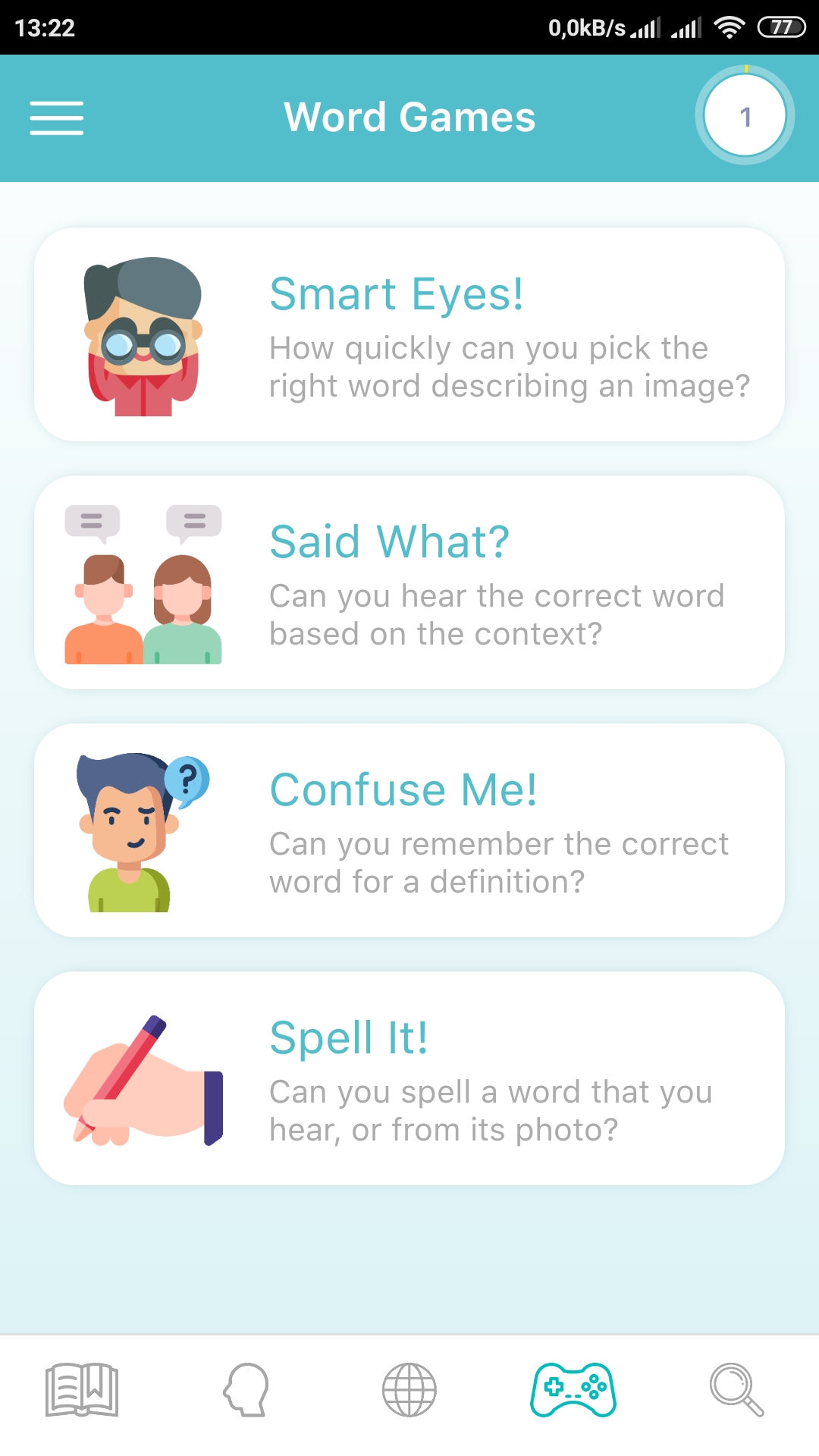This screenshot has width=819, height=1456.
Task: Launch the Spell It! game
Action: click(x=409, y=1078)
